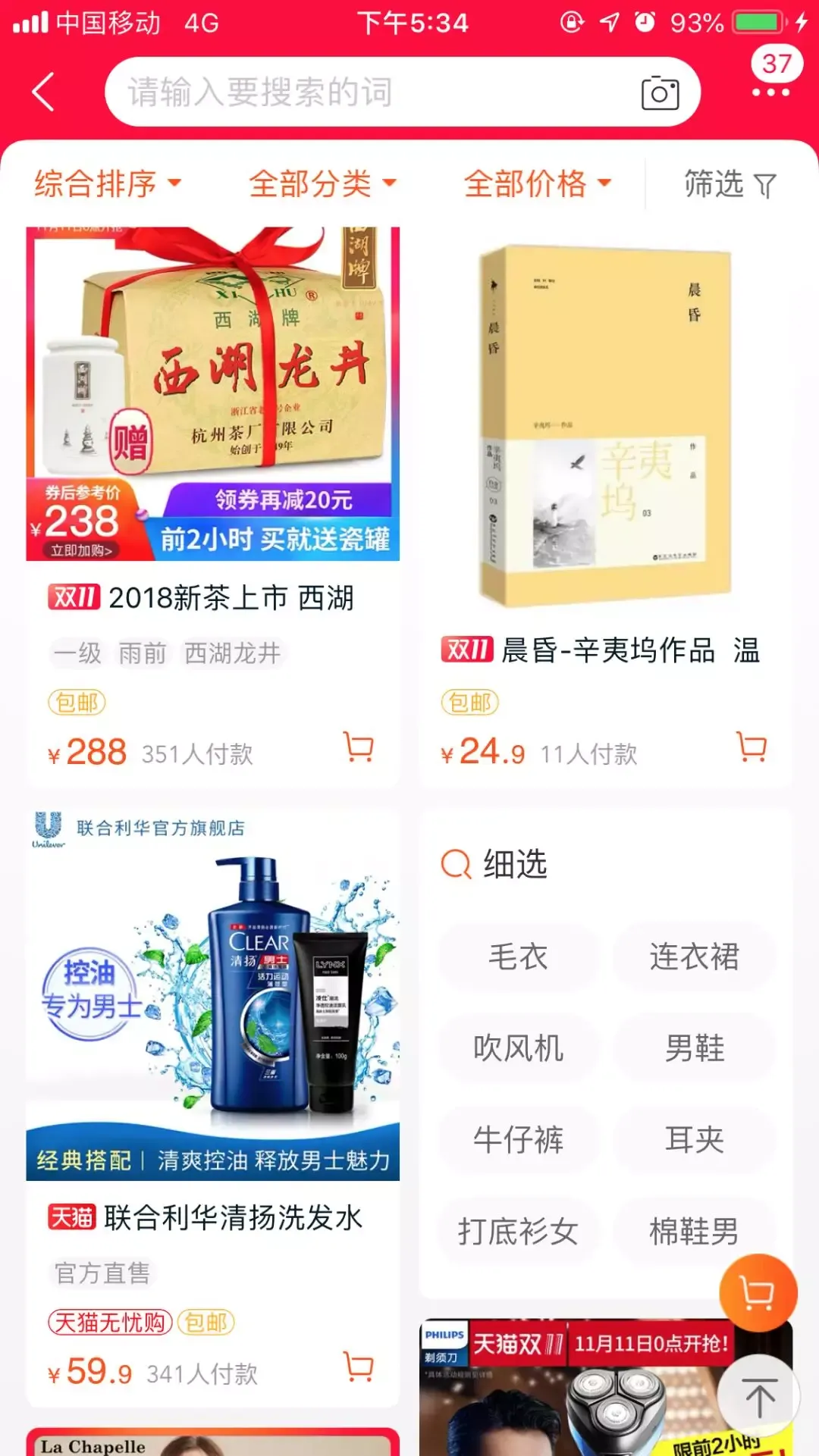The width and height of the screenshot is (819, 1456).
Task: Expand the 全部分类 category dropdown
Action: [x=322, y=183]
